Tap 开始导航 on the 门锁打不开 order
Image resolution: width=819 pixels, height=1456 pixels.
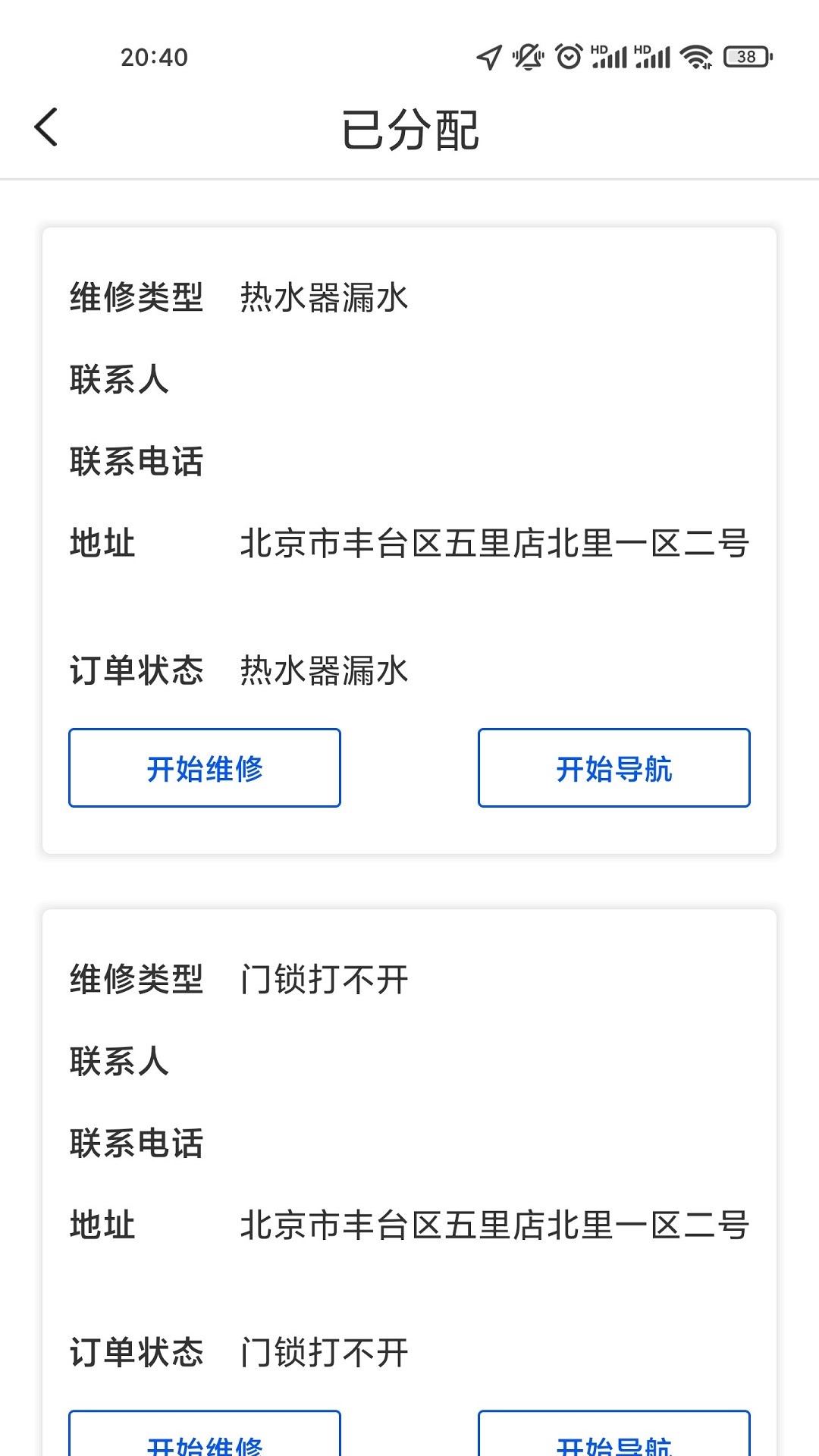613,1439
